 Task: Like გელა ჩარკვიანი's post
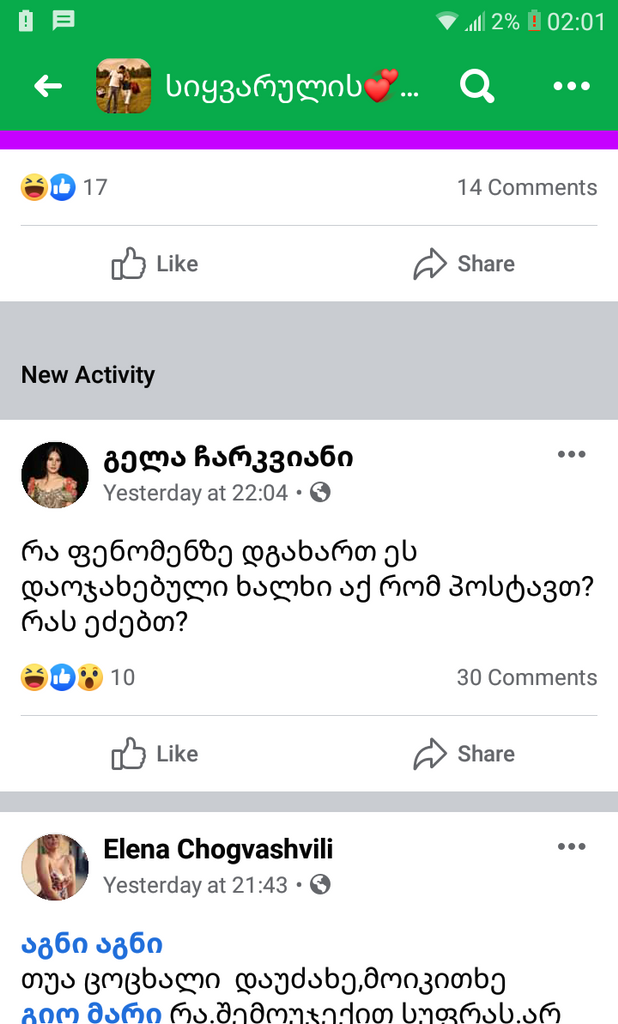point(155,754)
